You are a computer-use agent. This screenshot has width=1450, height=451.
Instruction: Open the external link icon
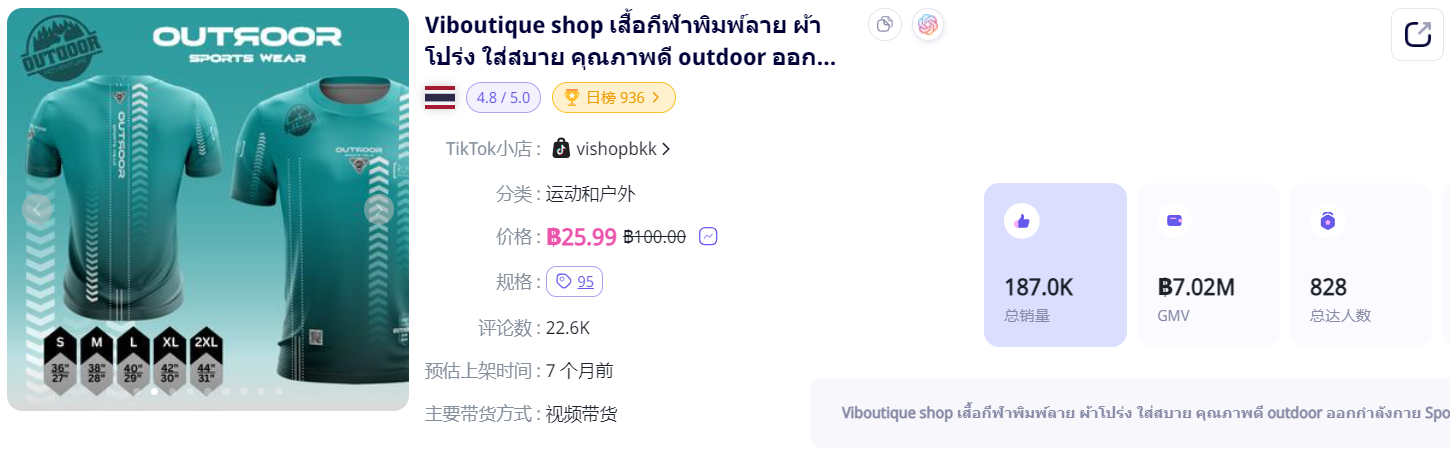(1417, 35)
